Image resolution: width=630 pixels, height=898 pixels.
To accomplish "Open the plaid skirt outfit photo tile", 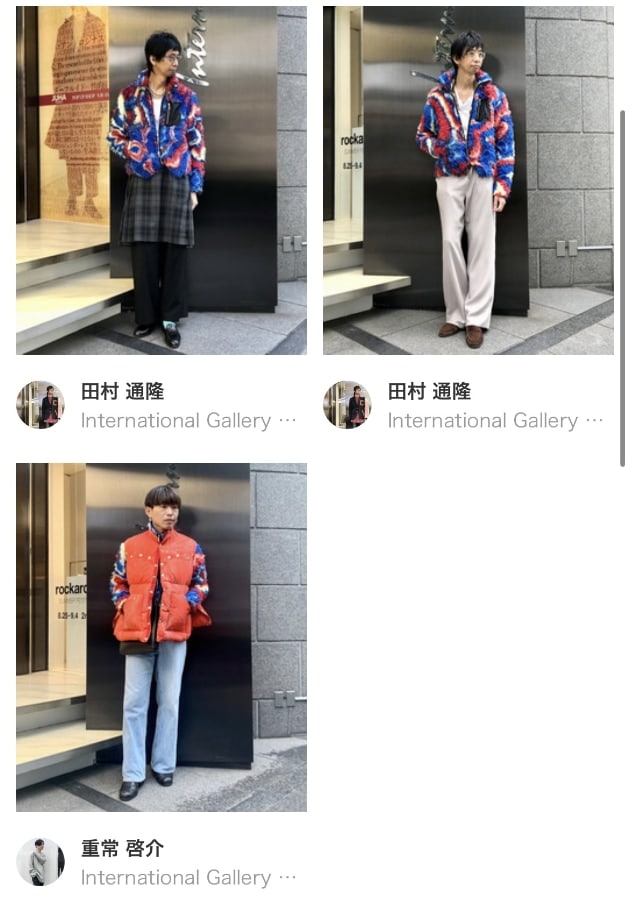I will tap(161, 180).
